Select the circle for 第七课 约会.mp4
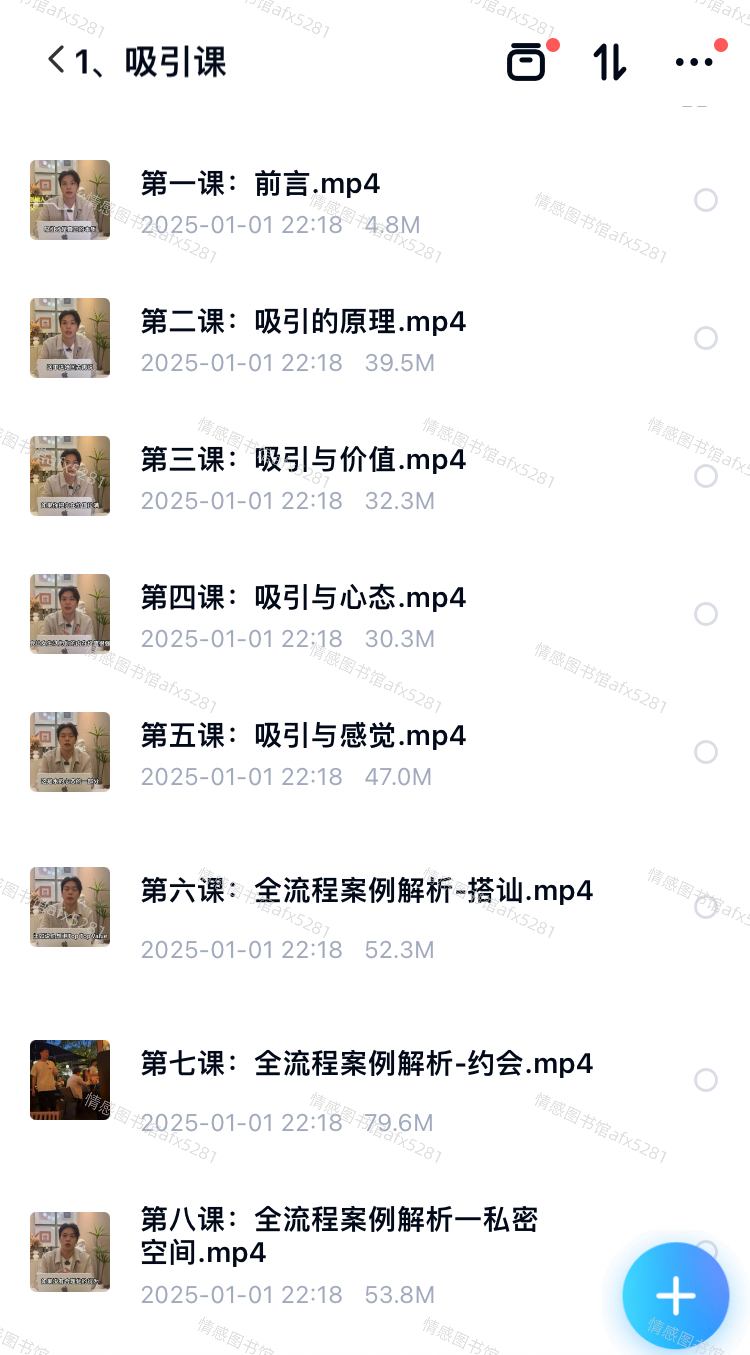 (706, 1080)
